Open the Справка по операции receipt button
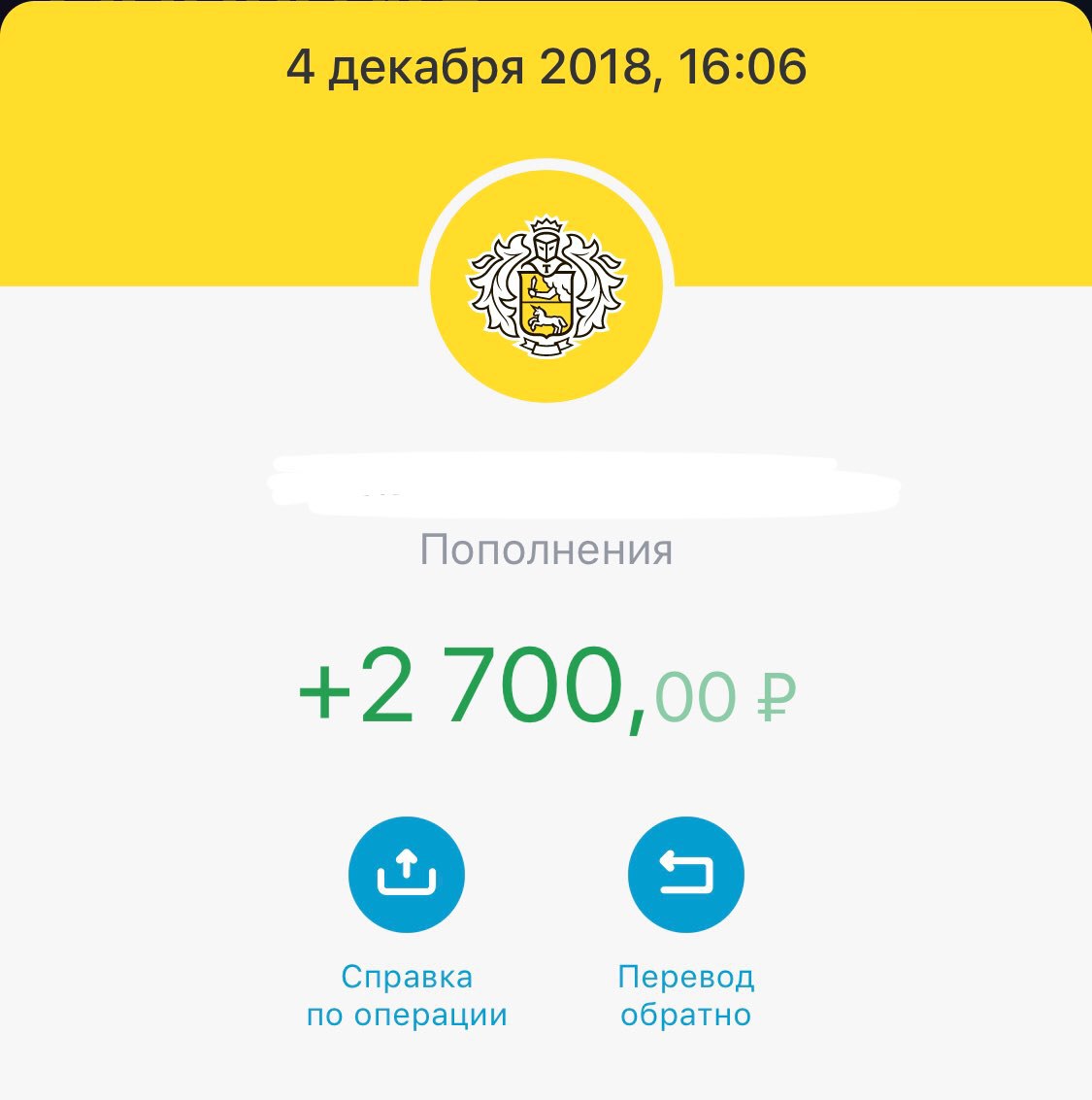Screen dimensions: 1092x1100 tap(407, 875)
